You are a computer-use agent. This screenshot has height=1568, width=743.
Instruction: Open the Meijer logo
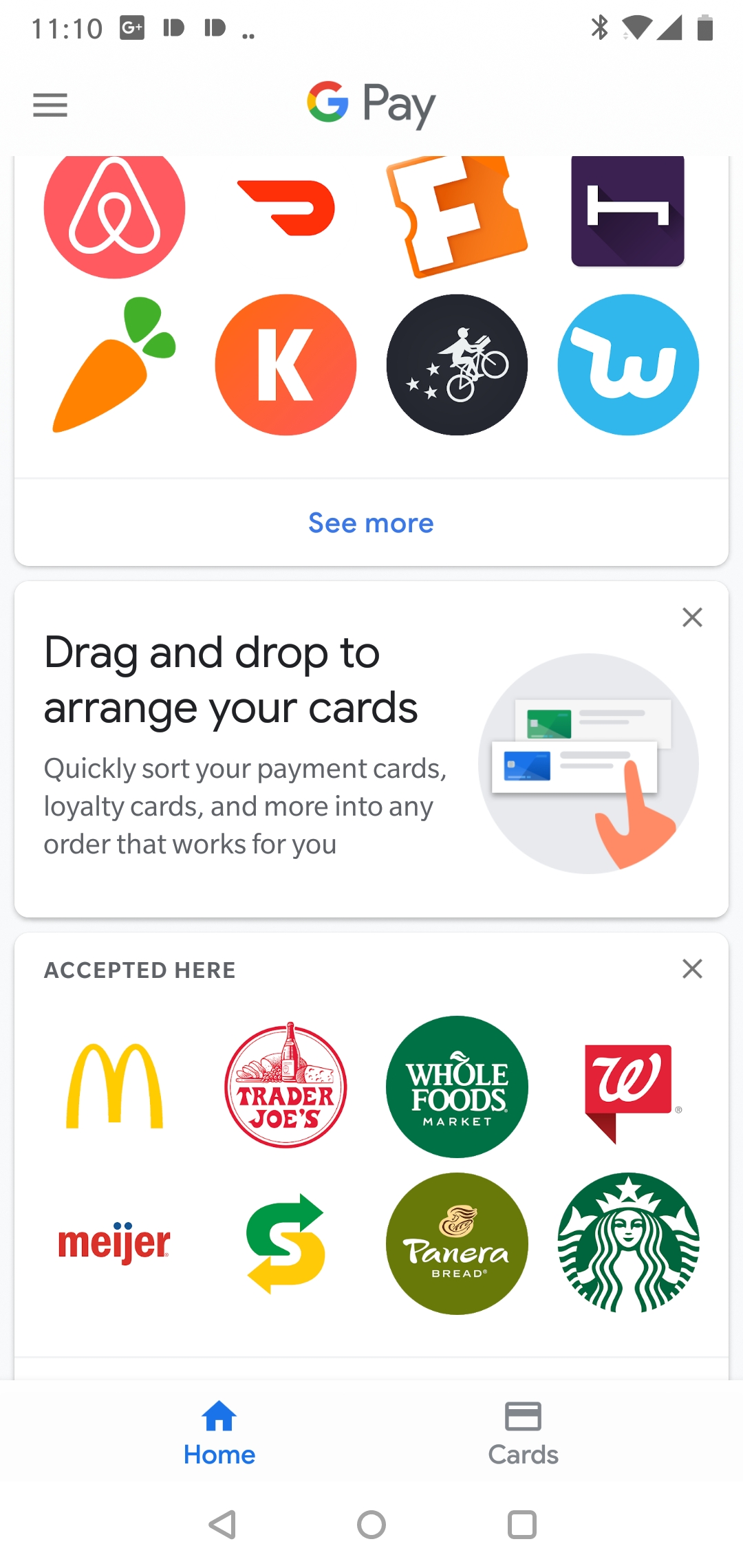114,1242
